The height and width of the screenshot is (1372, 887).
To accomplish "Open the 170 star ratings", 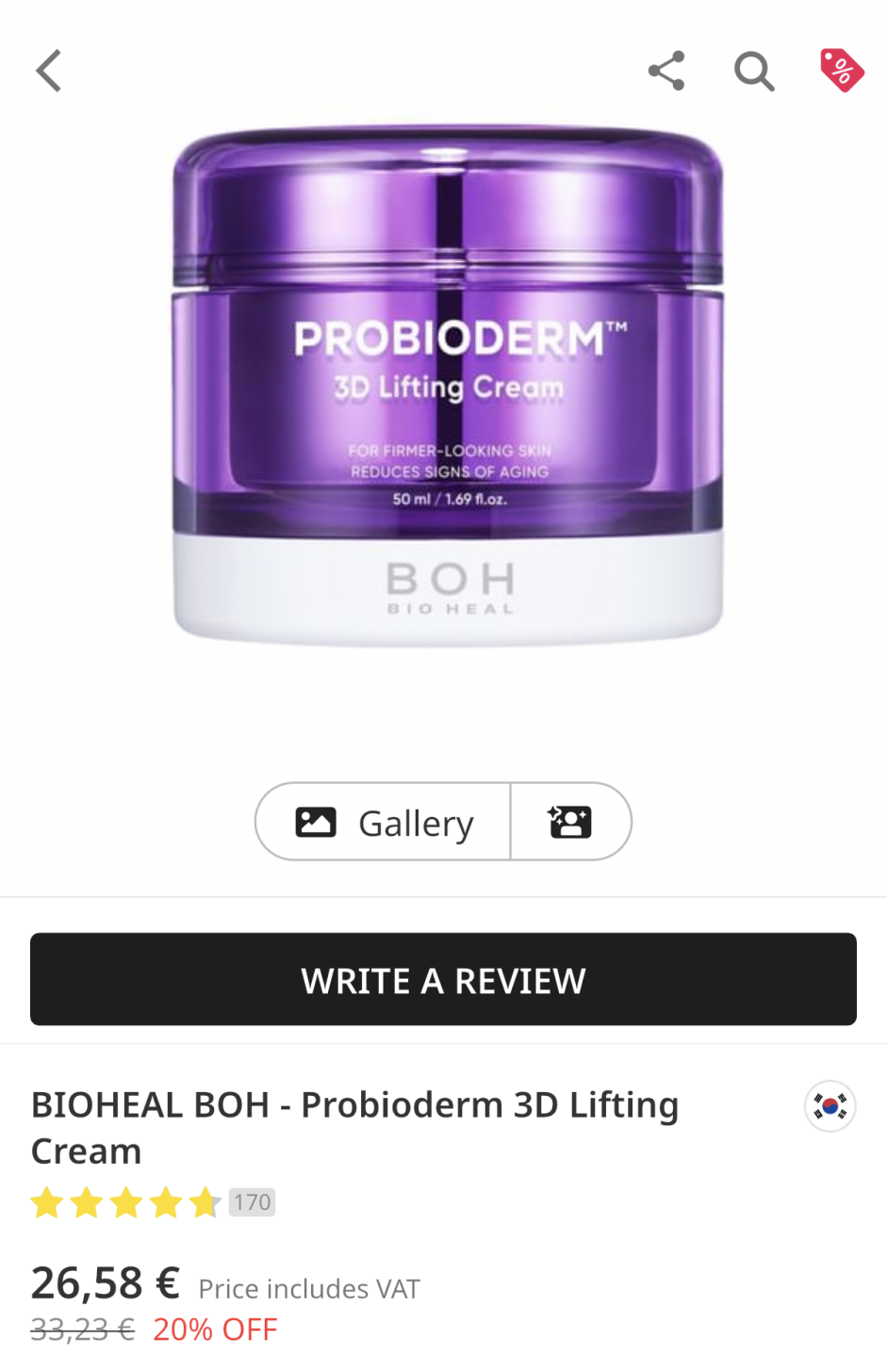I will [x=151, y=1202].
